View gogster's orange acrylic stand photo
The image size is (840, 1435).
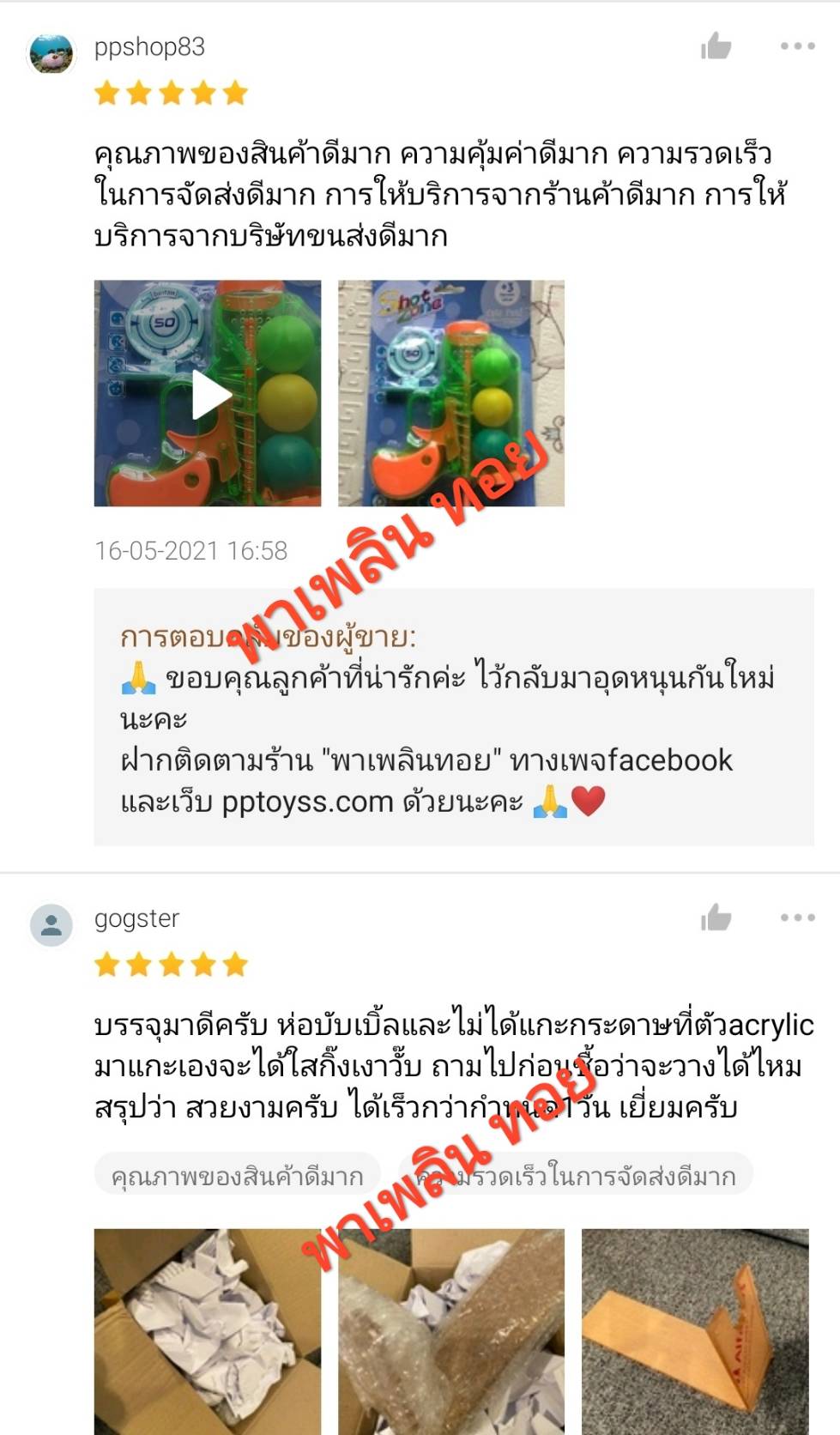click(695, 1331)
